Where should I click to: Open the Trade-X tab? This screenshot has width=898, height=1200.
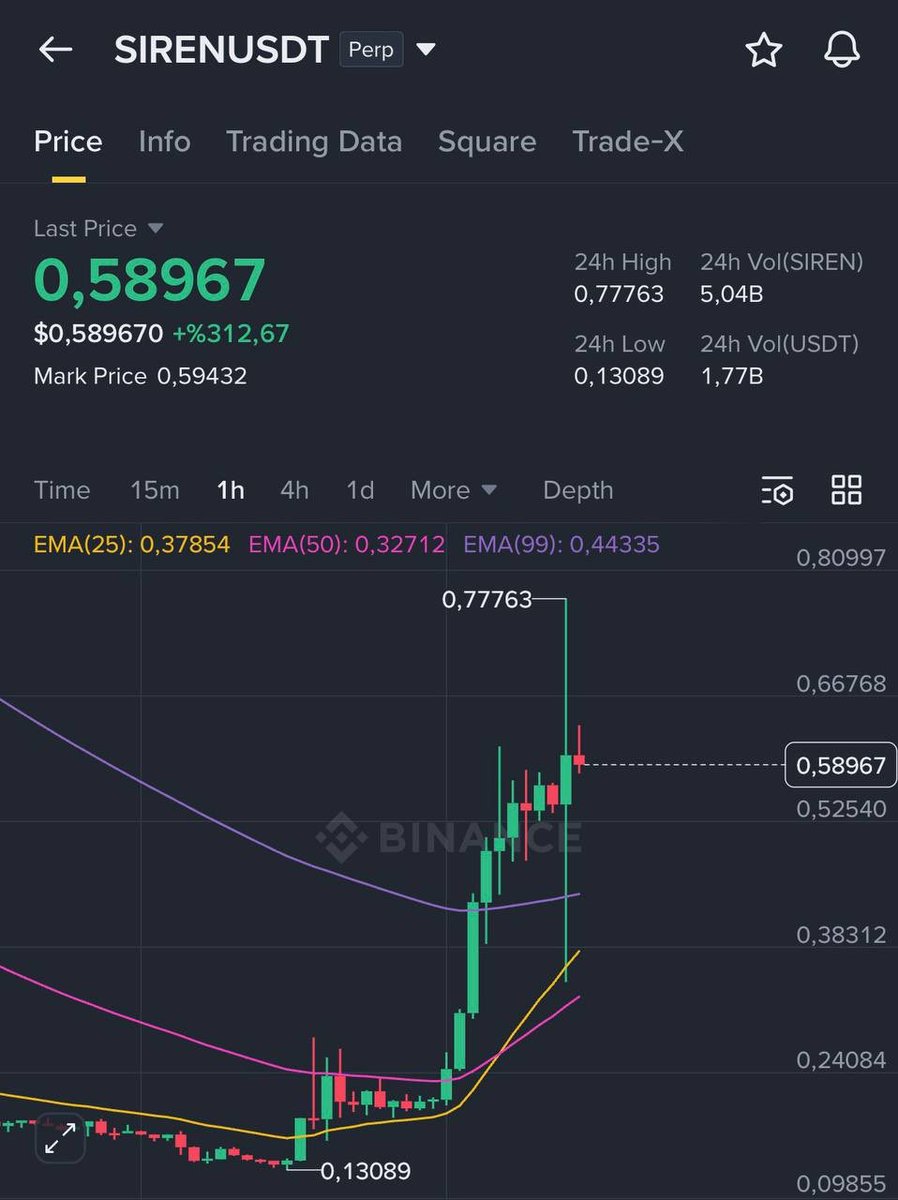pos(627,142)
